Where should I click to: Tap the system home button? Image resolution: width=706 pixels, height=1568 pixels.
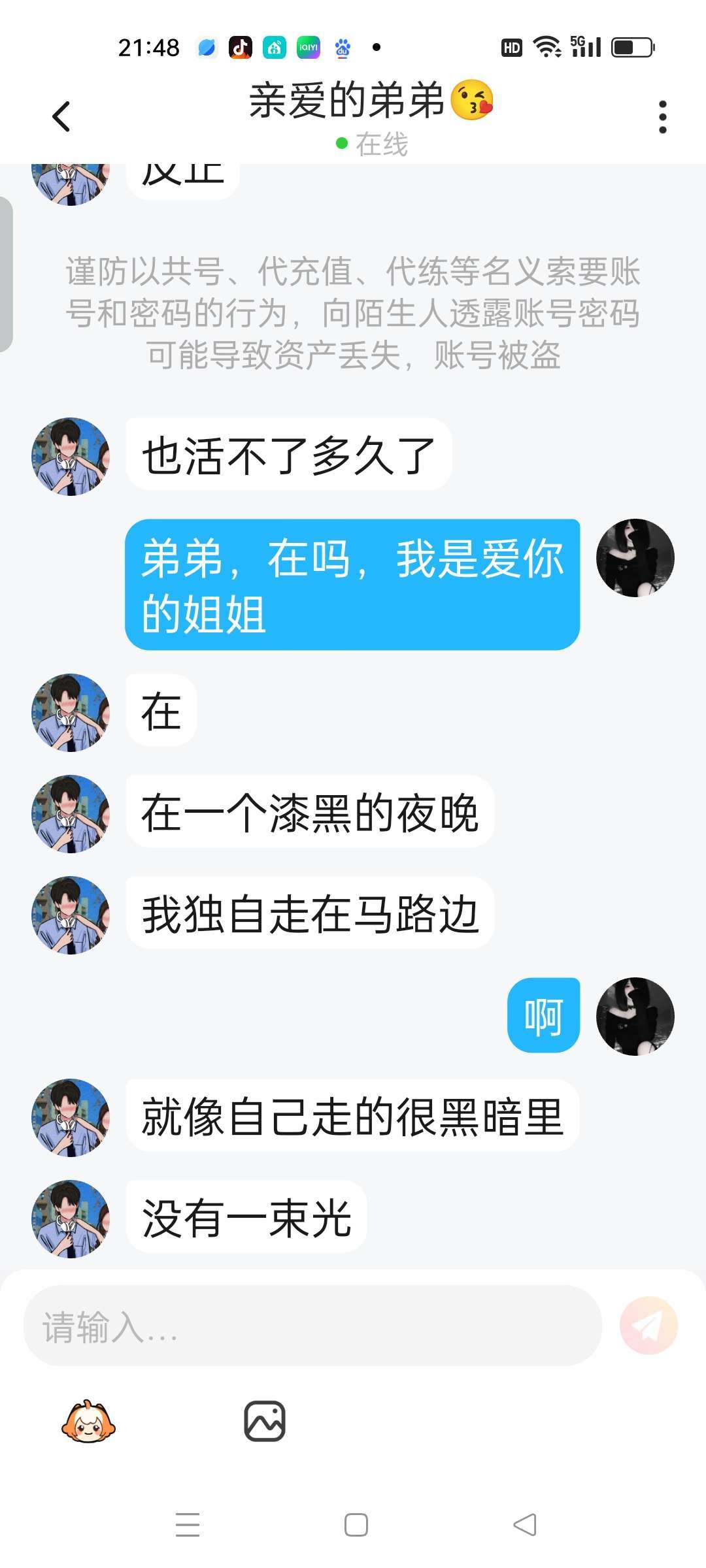356,1524
